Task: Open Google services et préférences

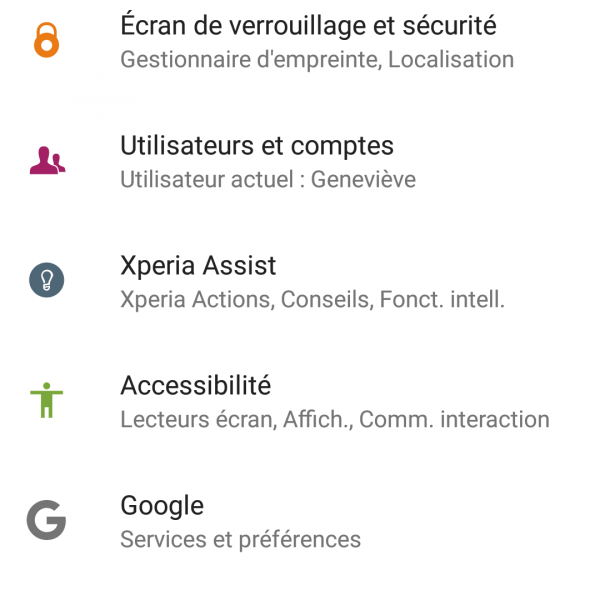Action: point(162,521)
